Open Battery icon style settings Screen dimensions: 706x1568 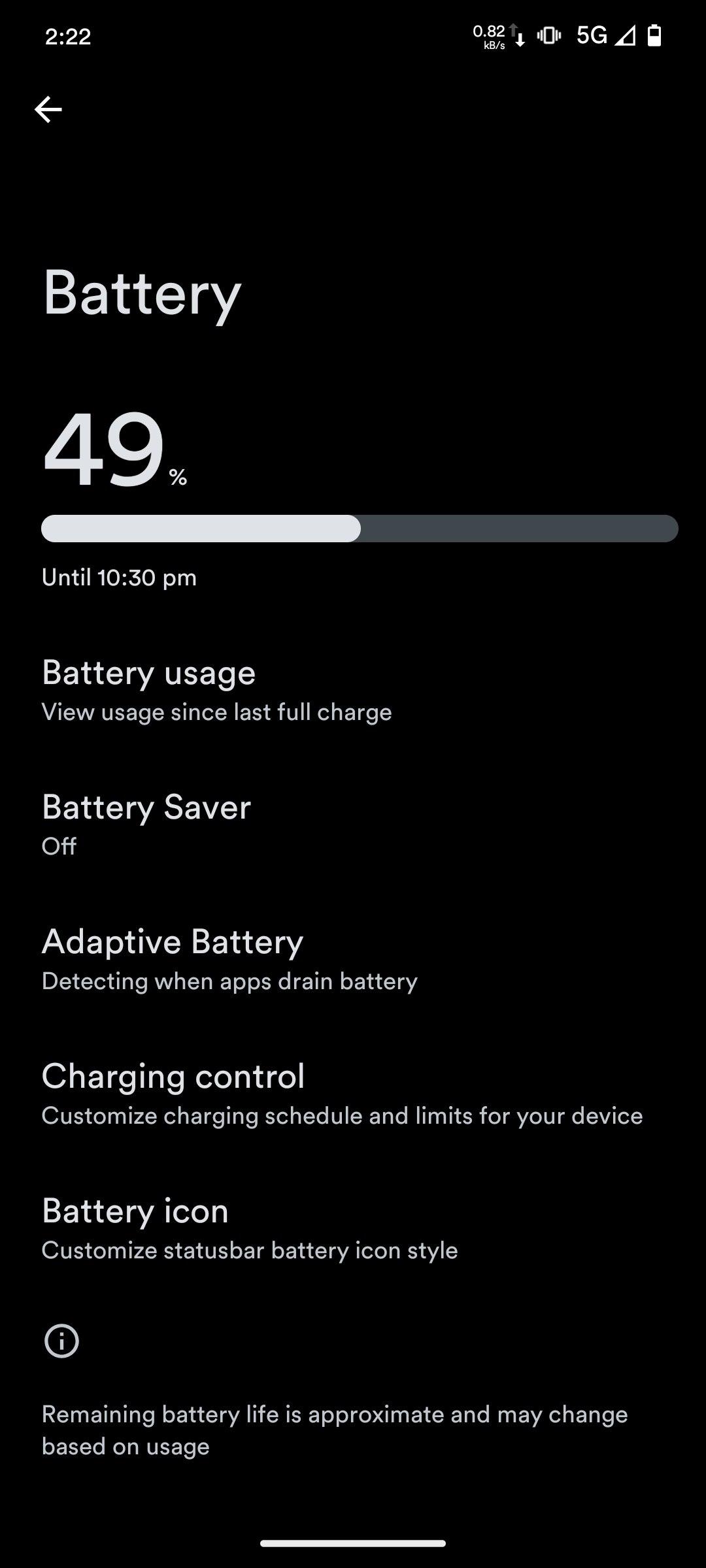pyautogui.click(x=248, y=1228)
